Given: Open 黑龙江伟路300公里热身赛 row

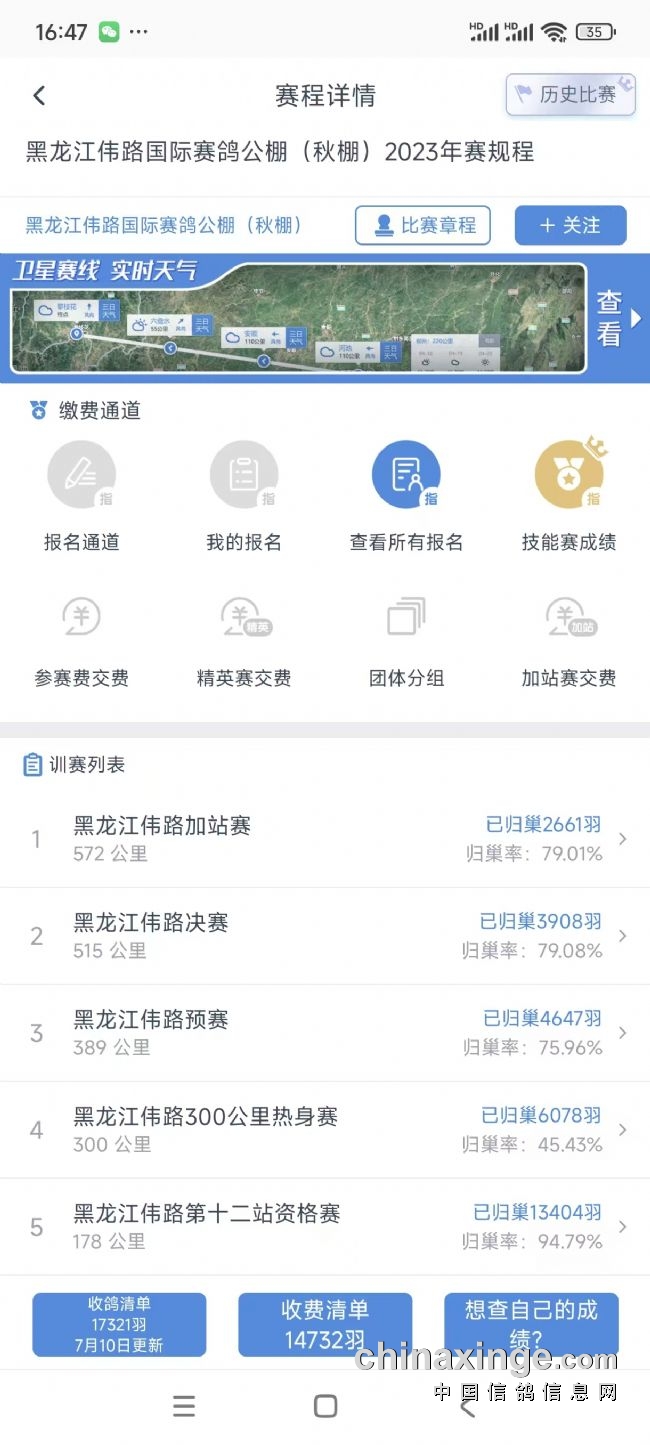Looking at the screenshot, I should click(325, 1129).
